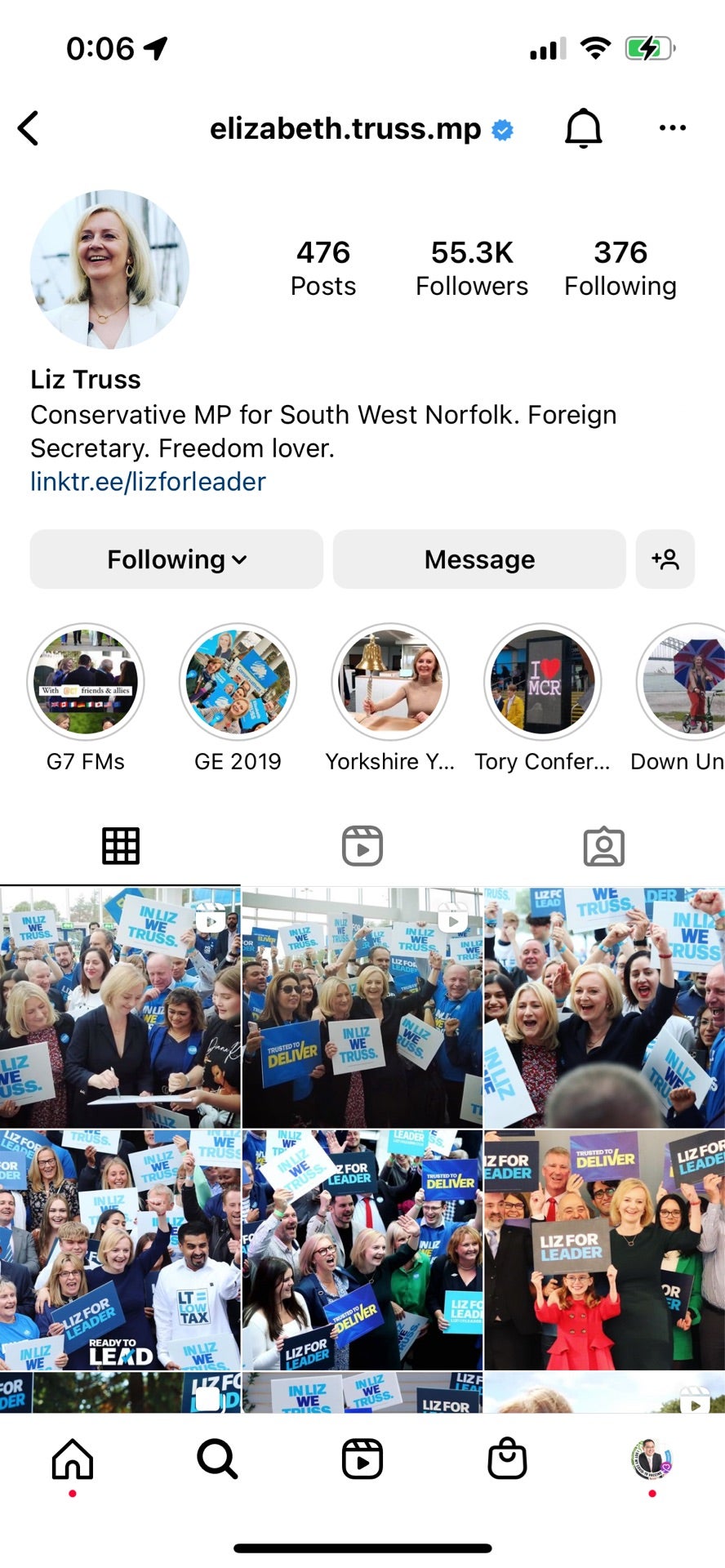The width and height of the screenshot is (725, 1568).
Task: Switch to the profile Reels tab
Action: [362, 846]
